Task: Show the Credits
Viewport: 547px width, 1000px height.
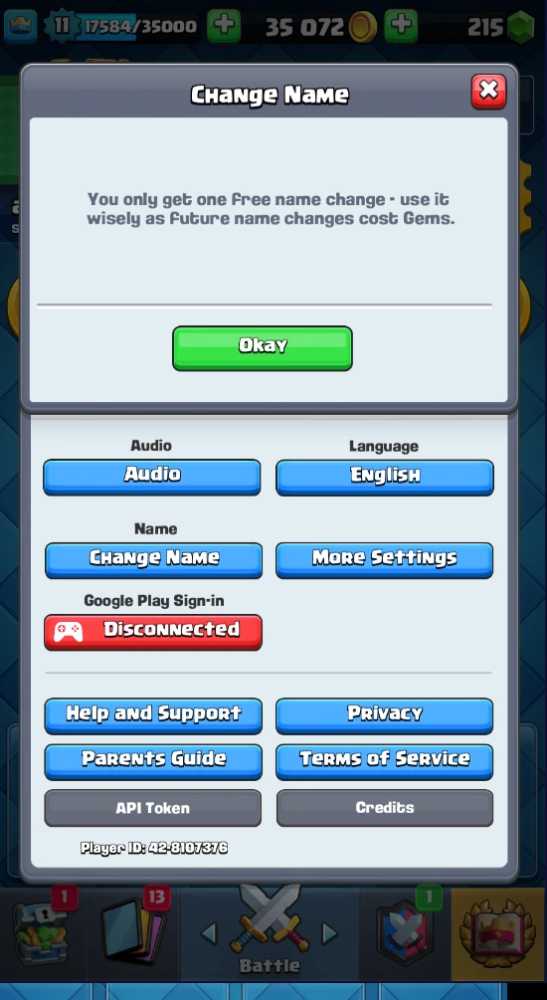Action: click(384, 808)
